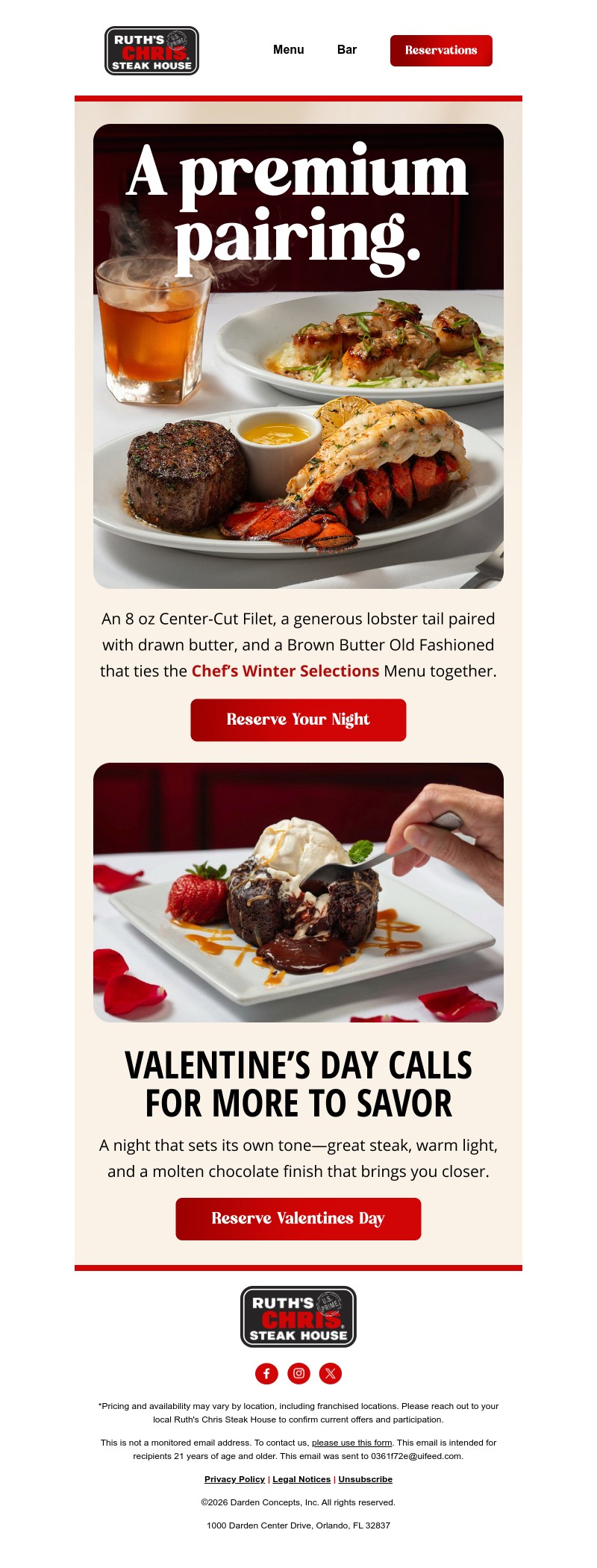This screenshot has height=1568, width=597.
Task: Click the Reservations button
Action: tap(440, 50)
